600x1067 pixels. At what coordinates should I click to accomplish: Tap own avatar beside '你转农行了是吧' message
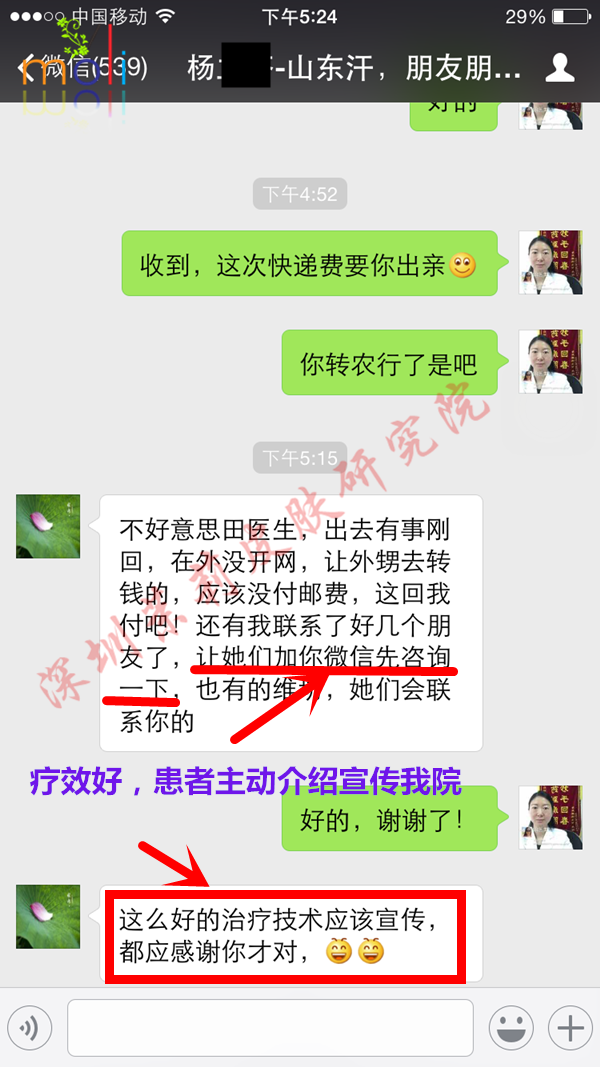(550, 362)
